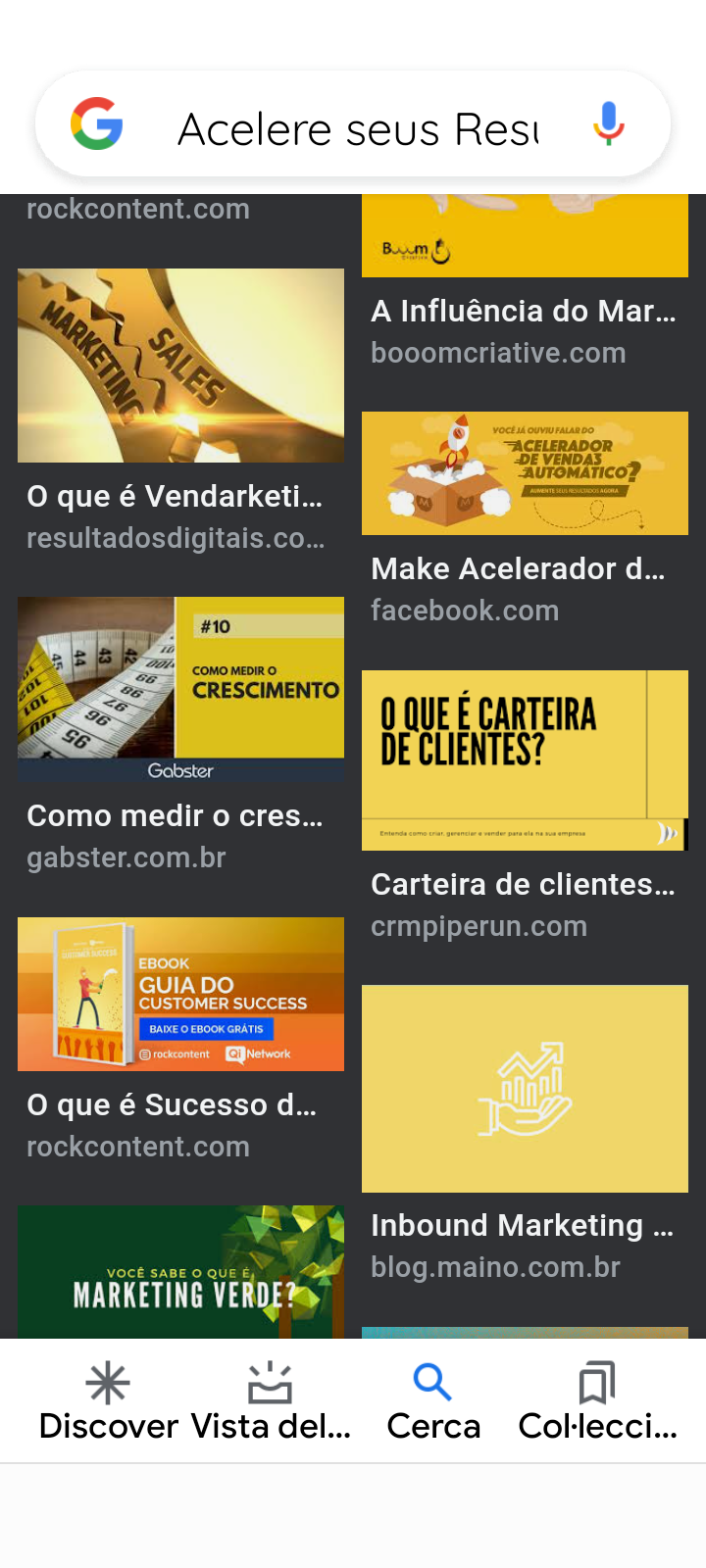The image size is (706, 1568).
Task: Open the Marketing Verde image result
Action: [x=180, y=1272]
